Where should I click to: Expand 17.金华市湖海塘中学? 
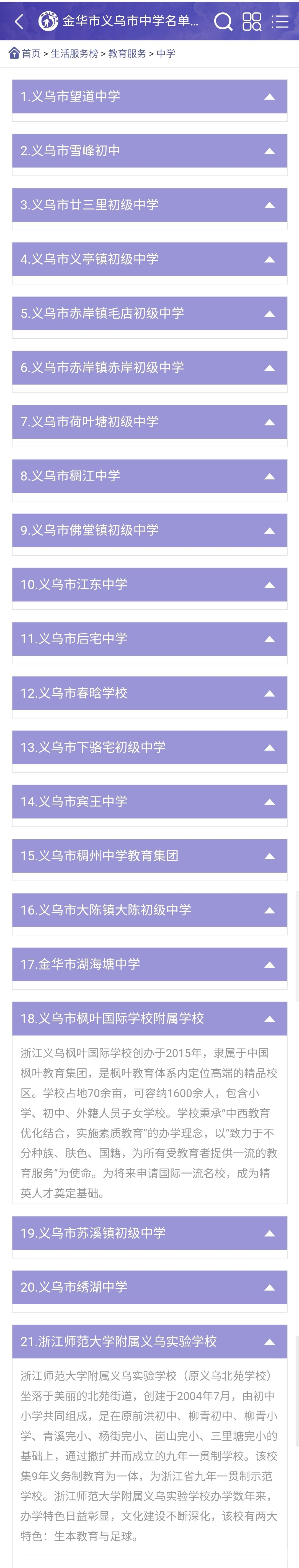149,964
